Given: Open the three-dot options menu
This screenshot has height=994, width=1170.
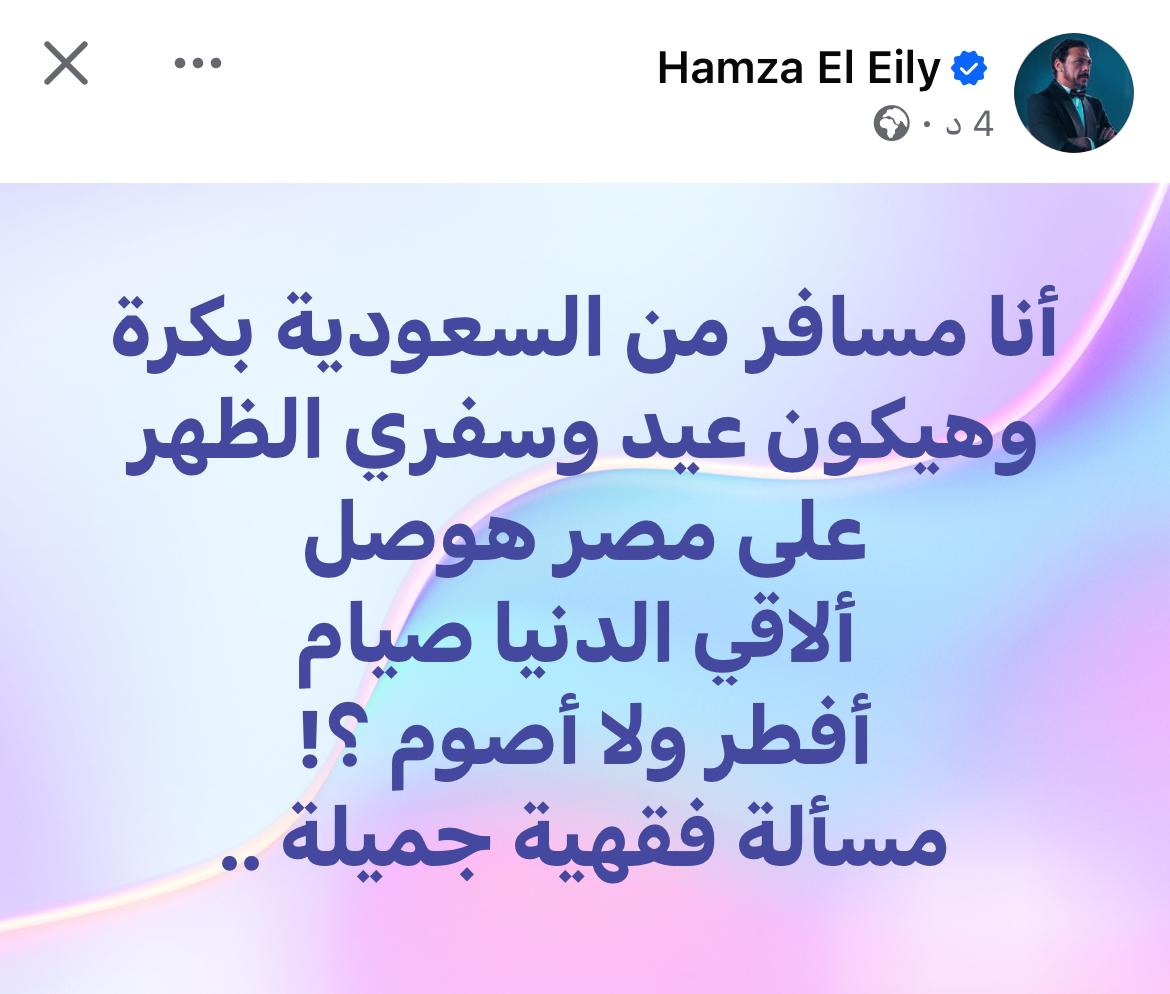Looking at the screenshot, I should (197, 64).
